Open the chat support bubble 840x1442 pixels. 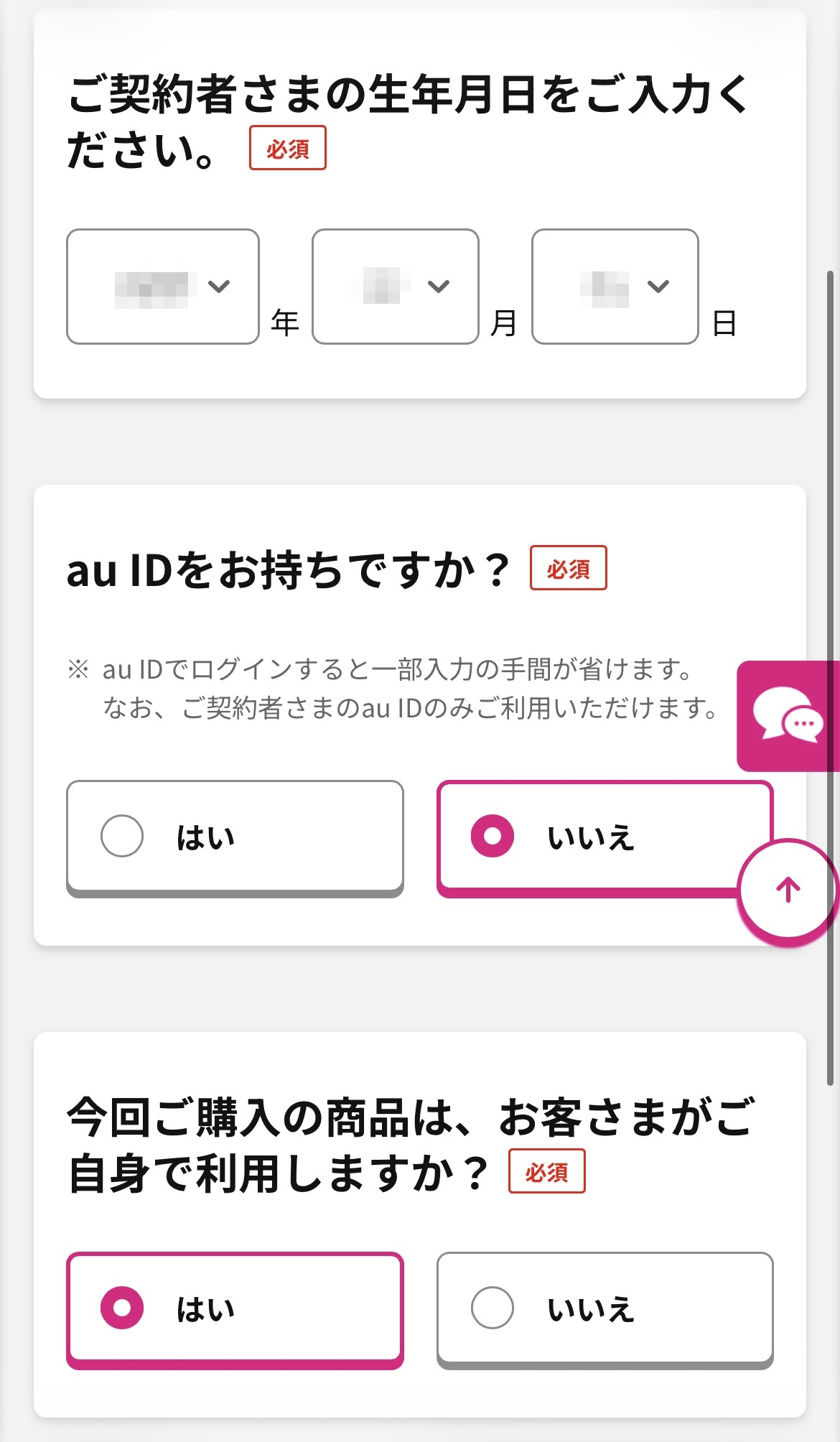click(788, 715)
